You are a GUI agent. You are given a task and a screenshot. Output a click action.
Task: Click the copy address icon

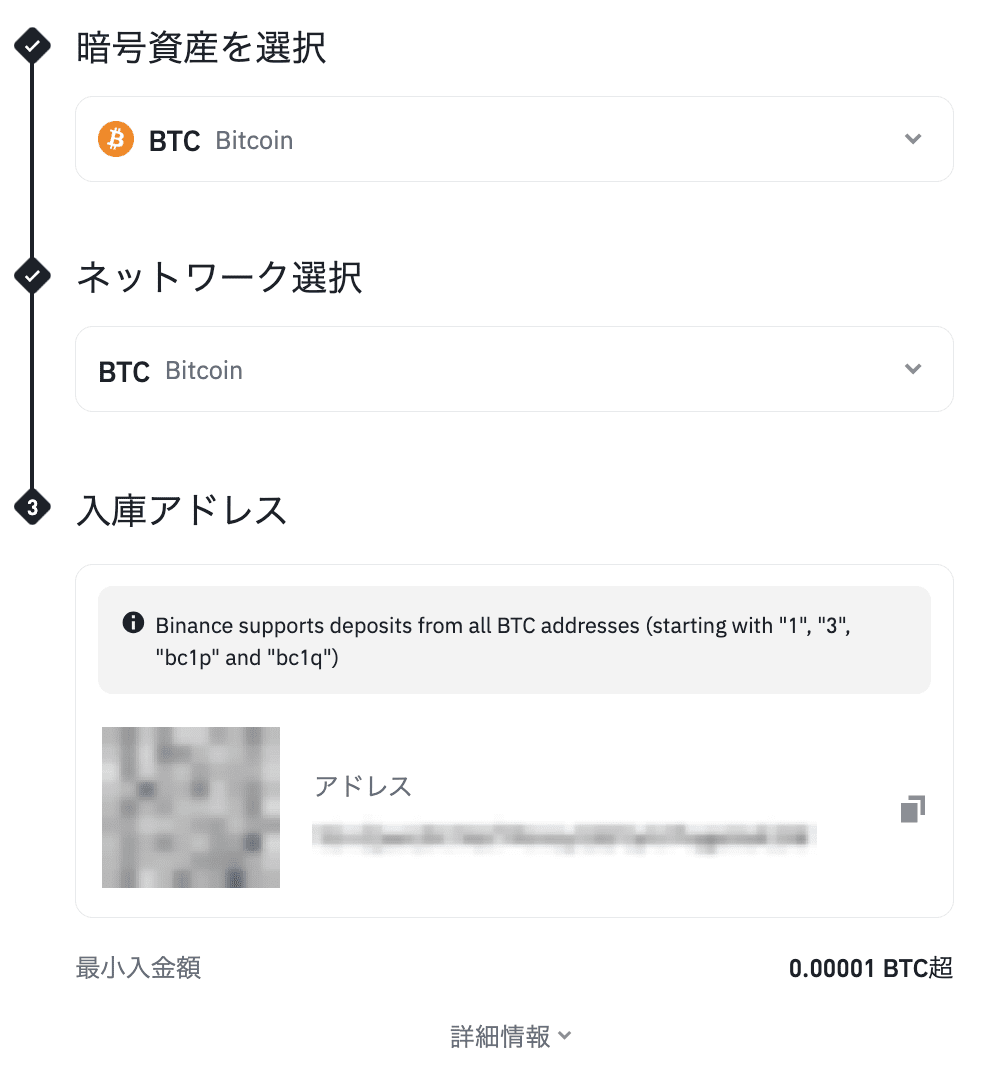pos(911,808)
